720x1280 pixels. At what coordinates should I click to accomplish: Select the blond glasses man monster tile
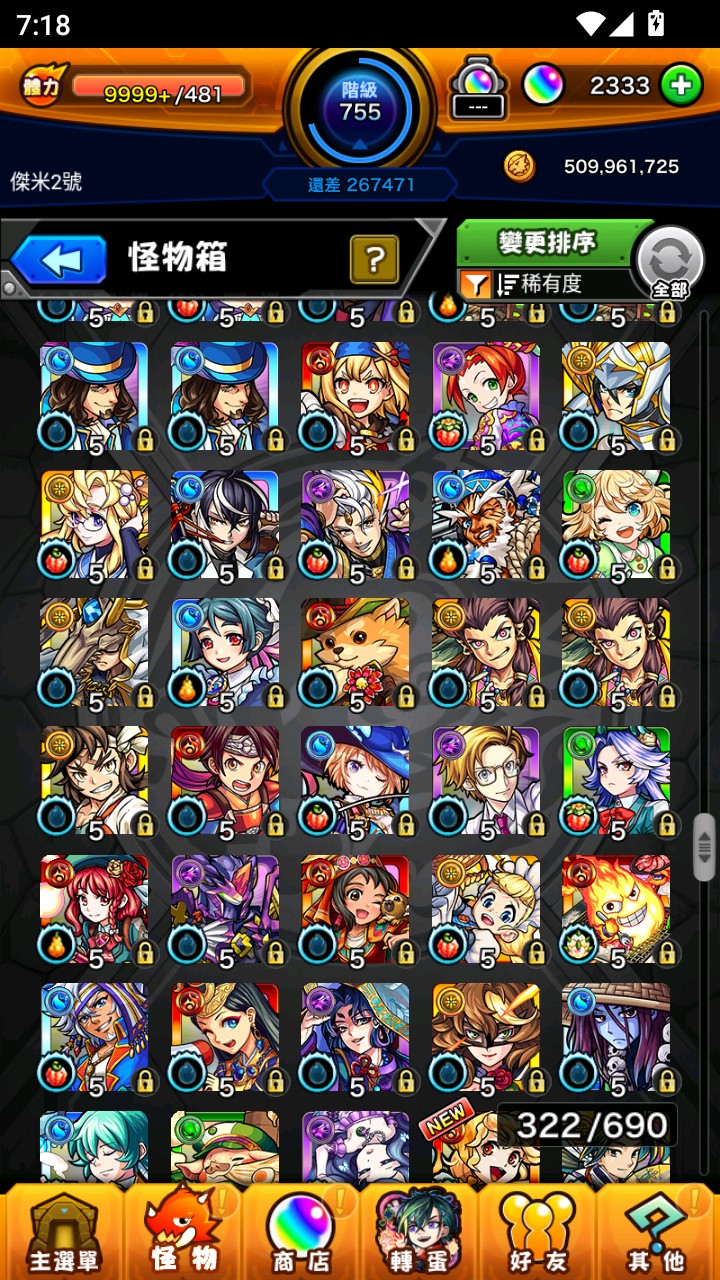pyautogui.click(x=486, y=780)
